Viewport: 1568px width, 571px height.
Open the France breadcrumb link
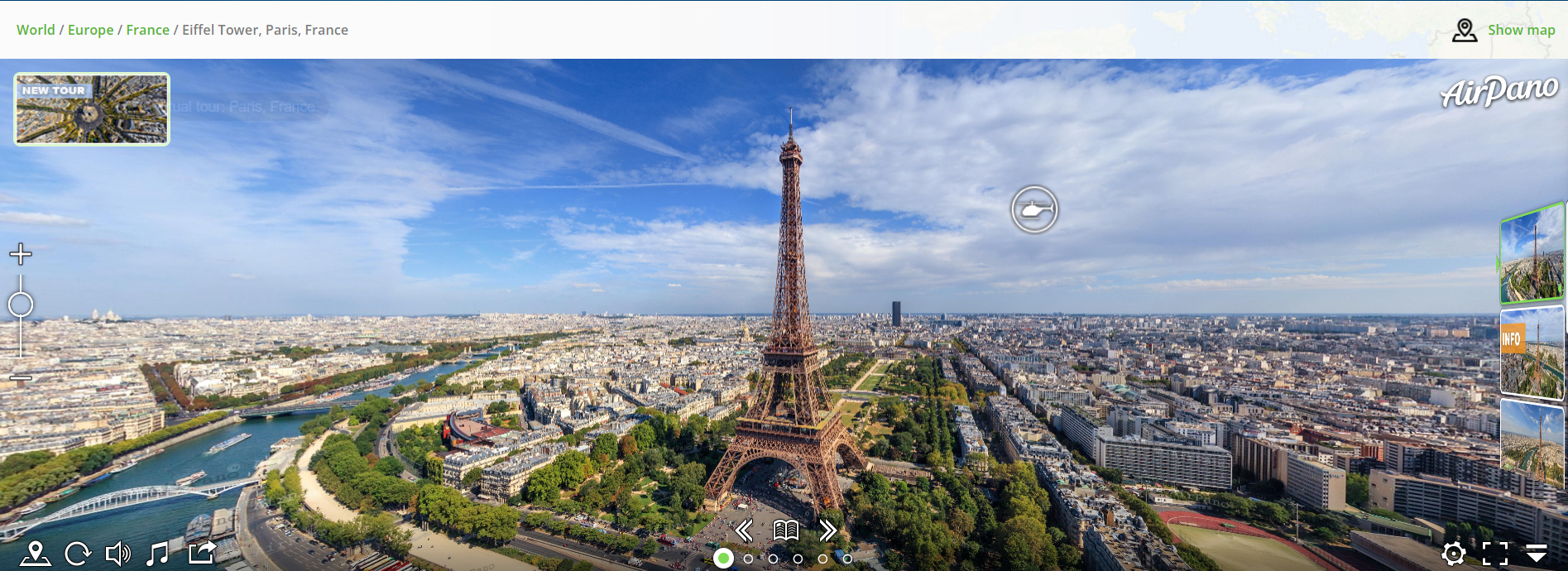[x=147, y=30]
